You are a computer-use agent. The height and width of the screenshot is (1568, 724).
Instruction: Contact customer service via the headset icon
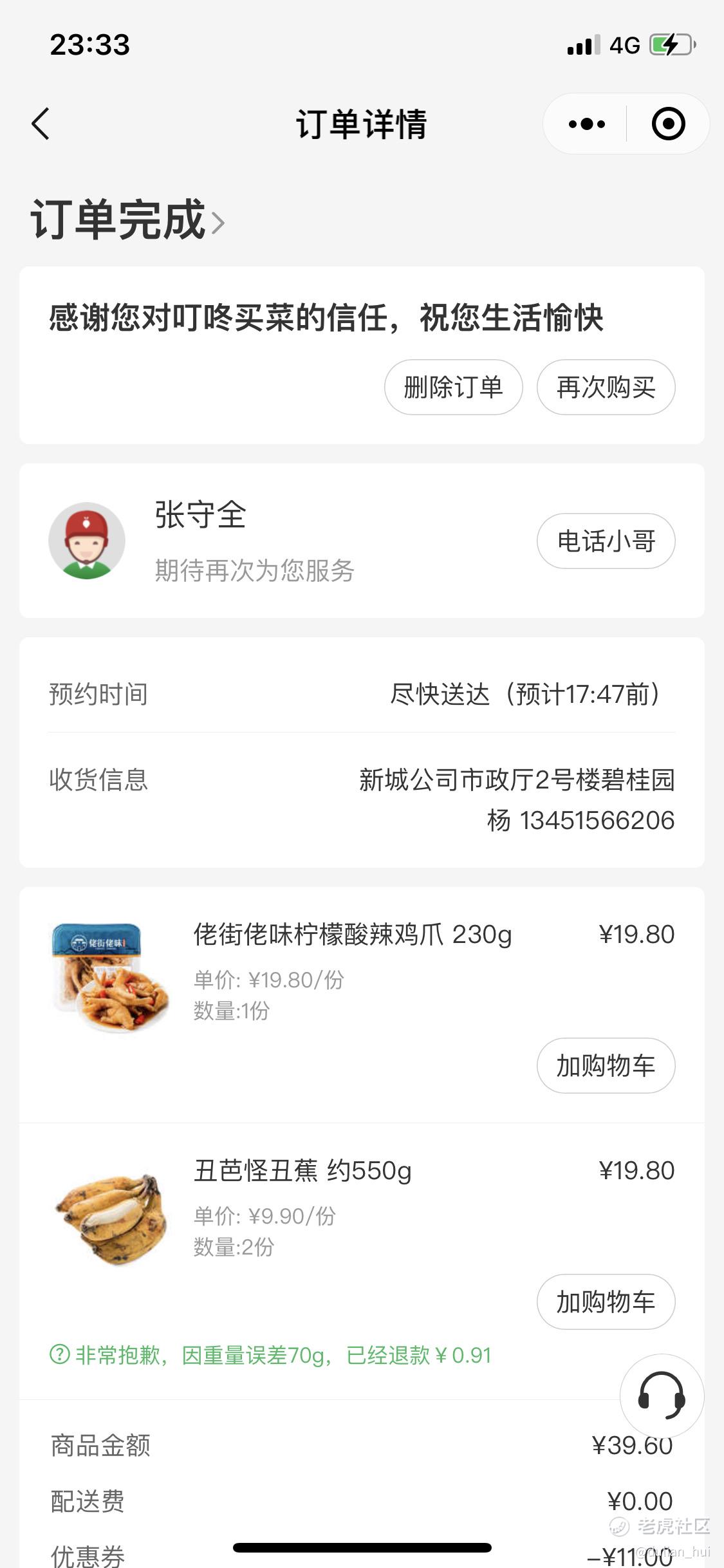tap(661, 1395)
